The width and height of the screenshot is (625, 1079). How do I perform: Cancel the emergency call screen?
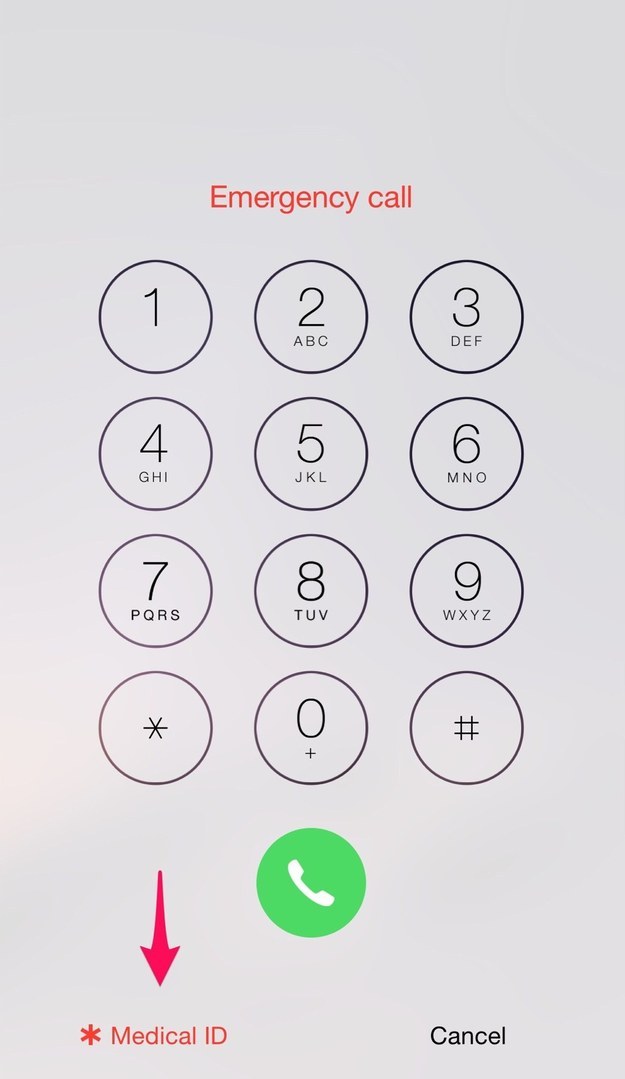click(x=468, y=1036)
